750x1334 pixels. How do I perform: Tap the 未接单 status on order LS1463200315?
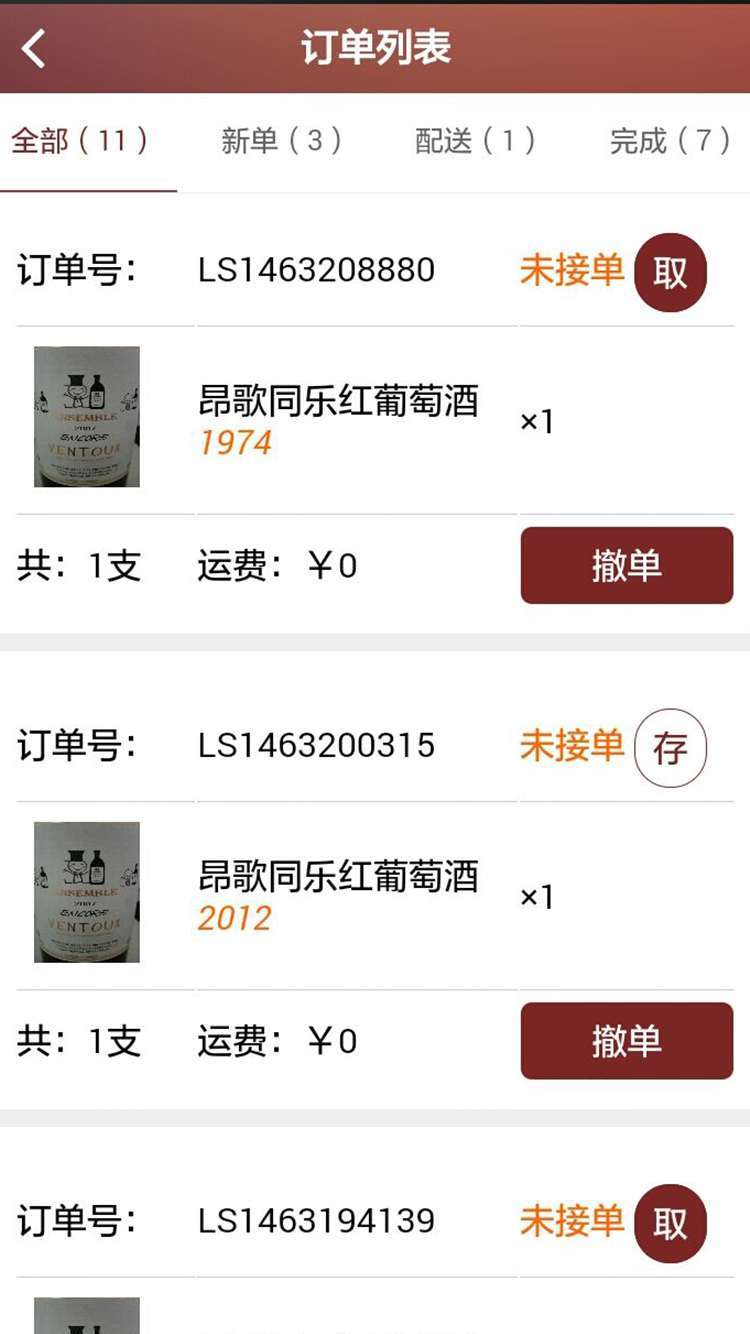click(x=570, y=747)
